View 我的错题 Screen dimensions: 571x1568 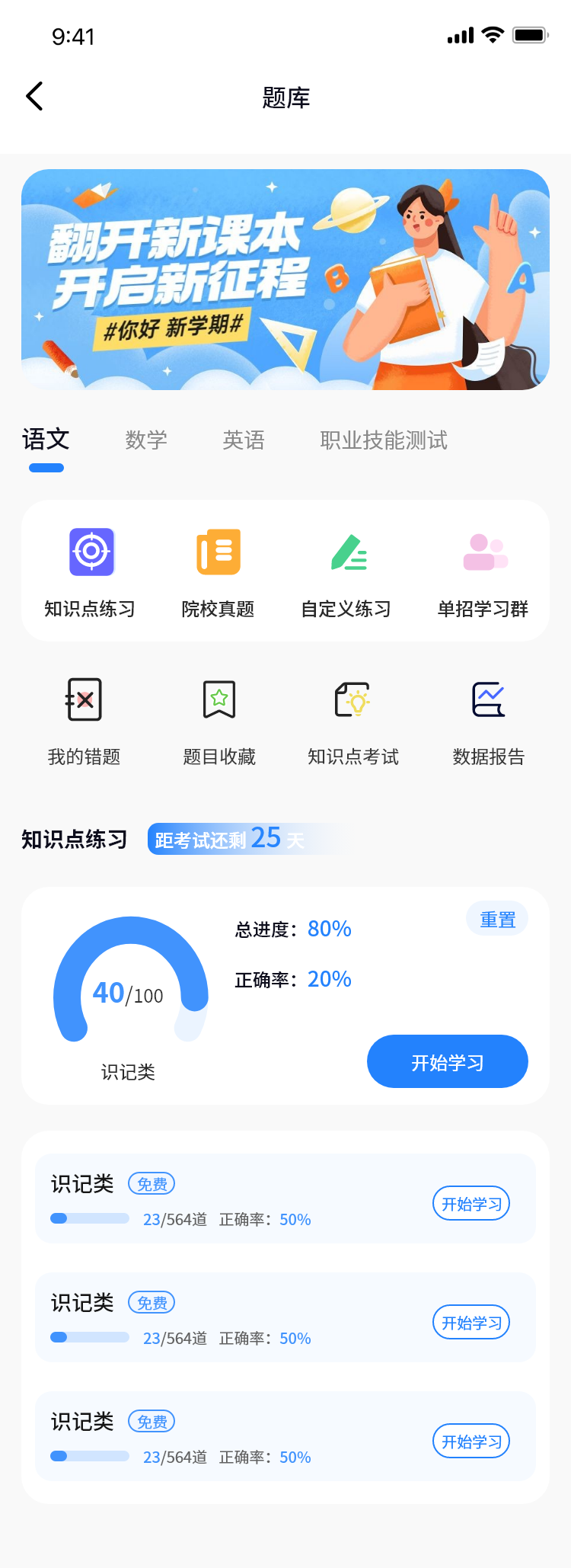[x=85, y=720]
